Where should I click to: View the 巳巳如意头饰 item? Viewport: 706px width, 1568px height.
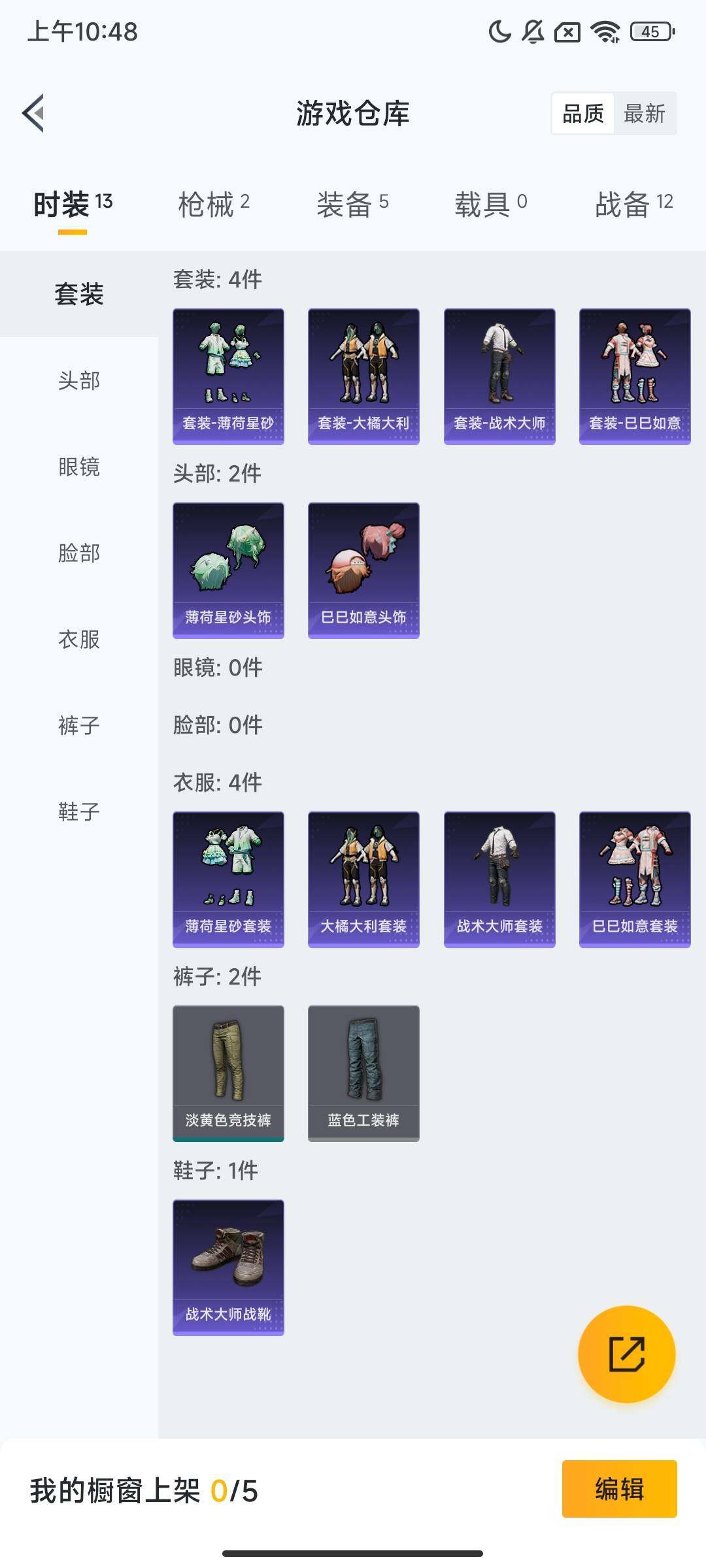coord(363,570)
